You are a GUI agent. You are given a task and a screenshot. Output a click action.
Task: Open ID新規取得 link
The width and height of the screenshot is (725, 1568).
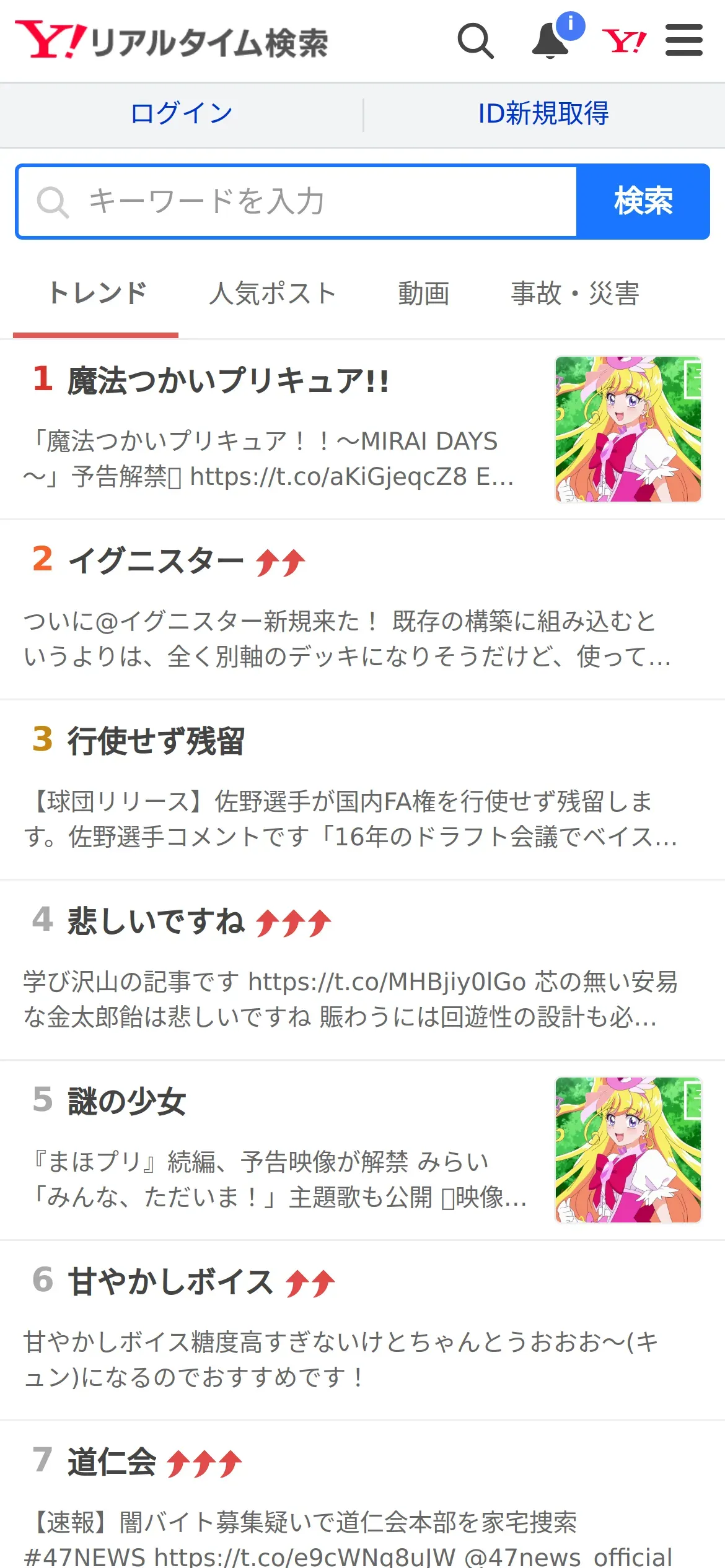pyautogui.click(x=543, y=114)
